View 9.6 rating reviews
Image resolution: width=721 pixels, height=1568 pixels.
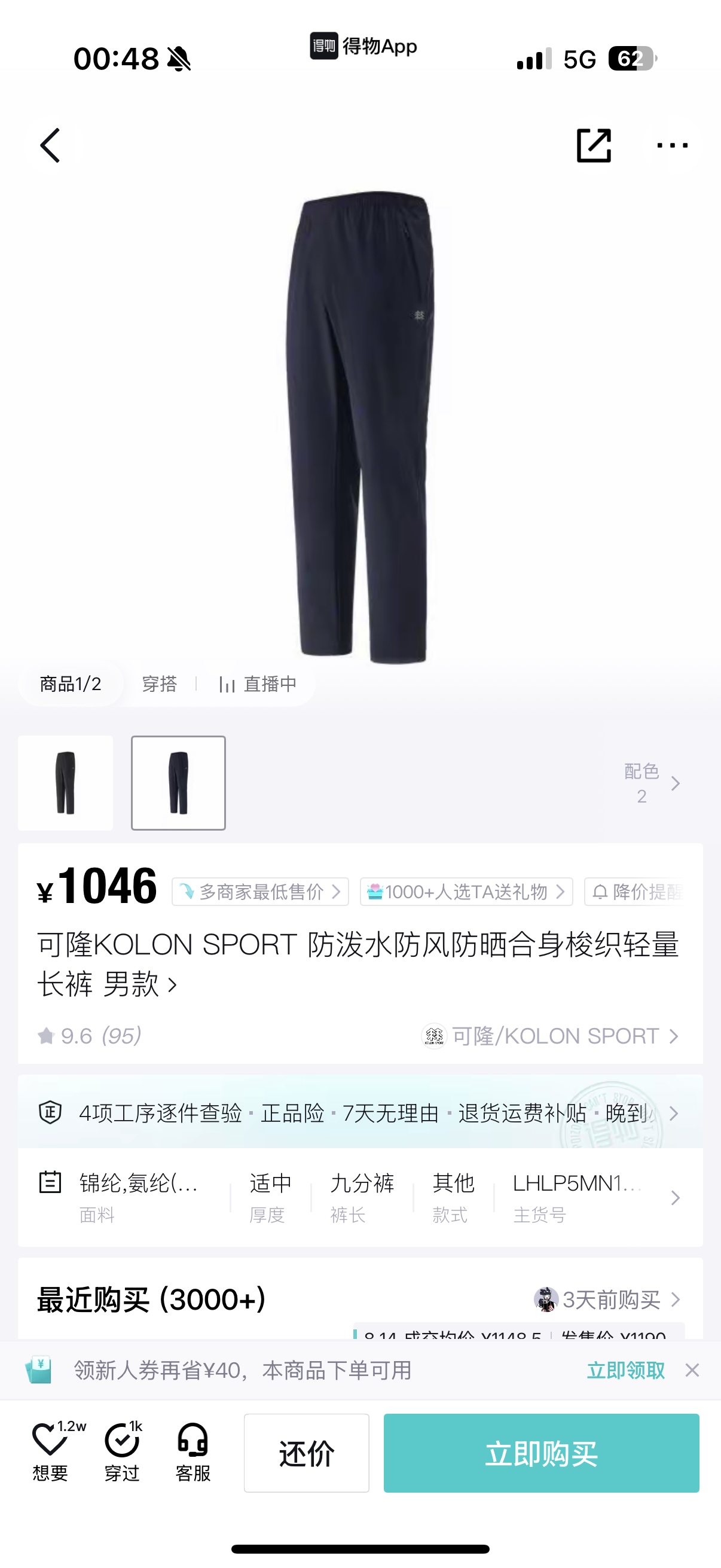[x=90, y=1036]
